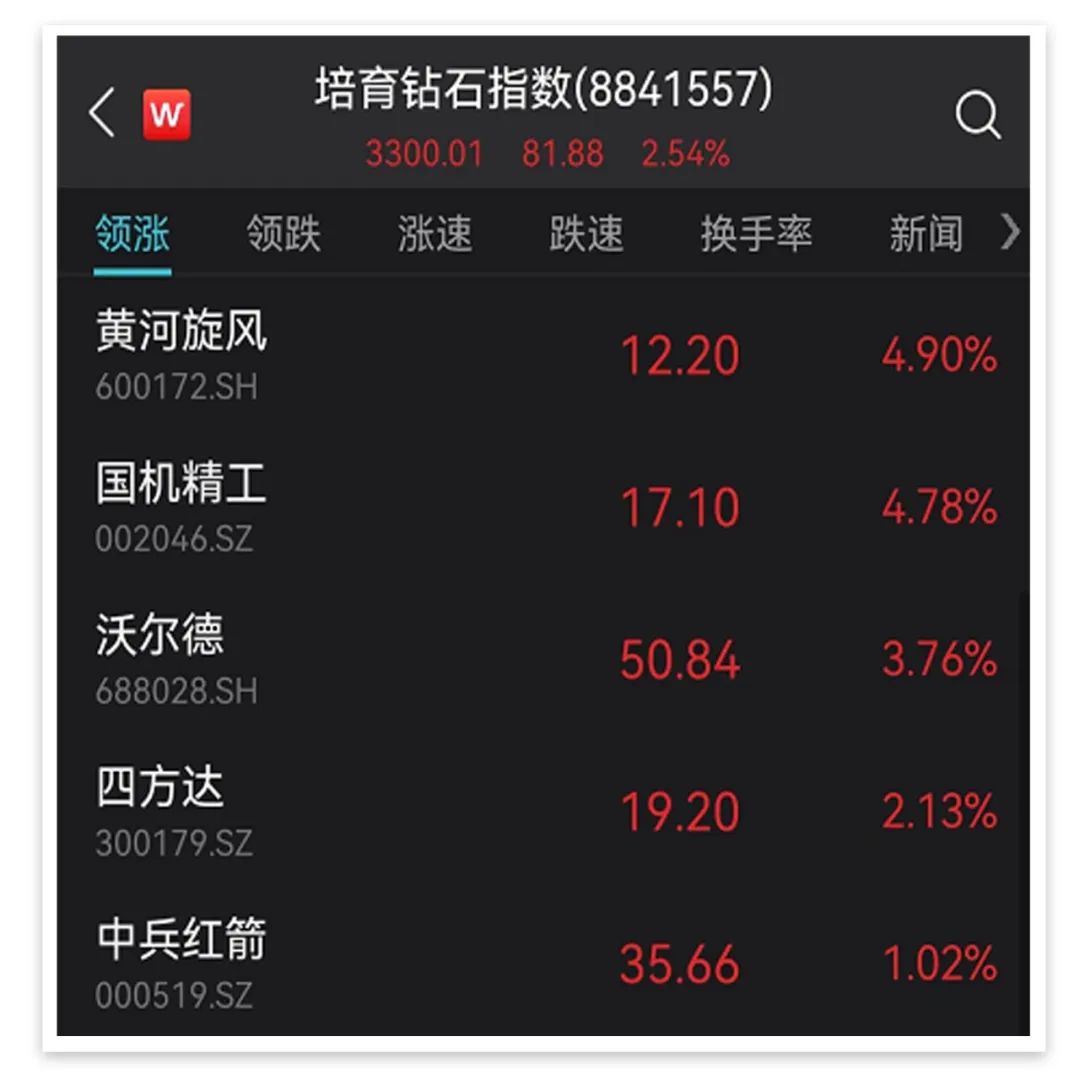This screenshot has width=1080, height=1085.
Task: Open the search magnifier icon
Action: 977,116
